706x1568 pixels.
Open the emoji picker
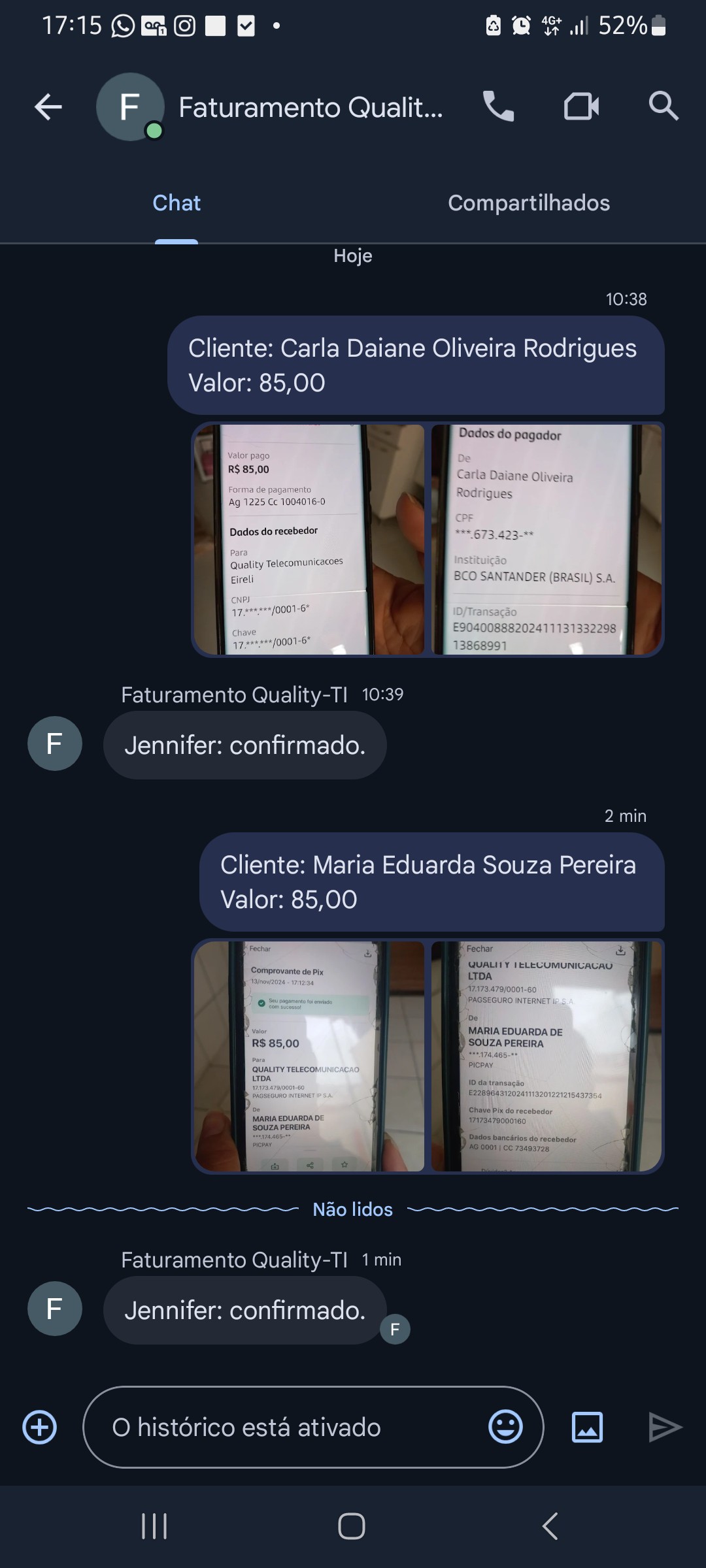point(505,1428)
